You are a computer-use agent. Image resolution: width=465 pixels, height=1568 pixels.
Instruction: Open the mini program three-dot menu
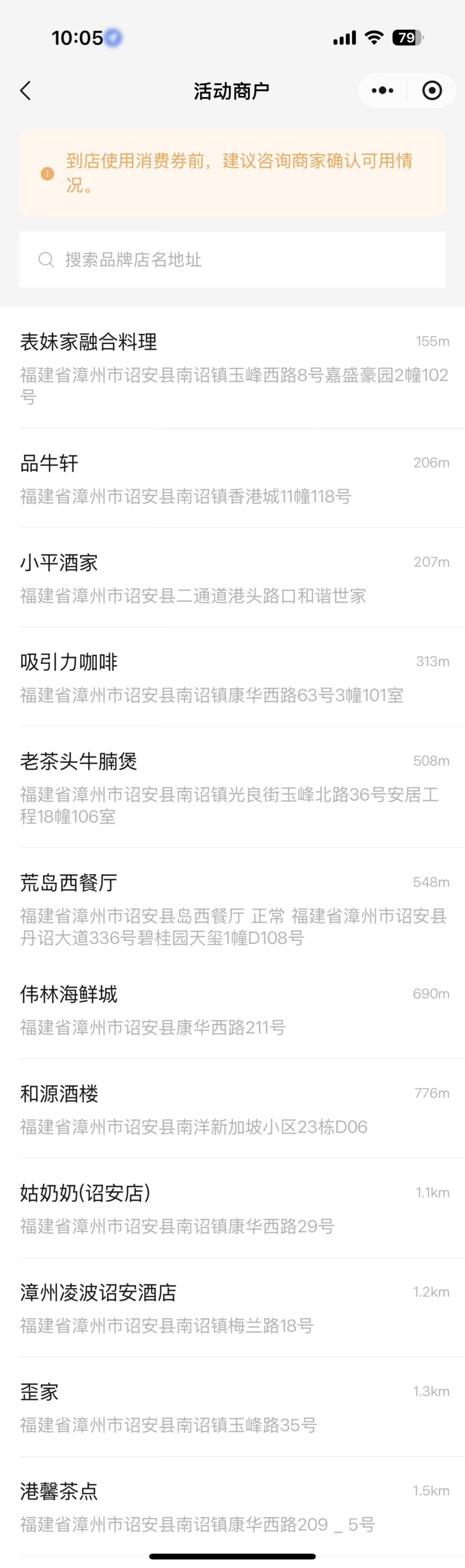(382, 91)
